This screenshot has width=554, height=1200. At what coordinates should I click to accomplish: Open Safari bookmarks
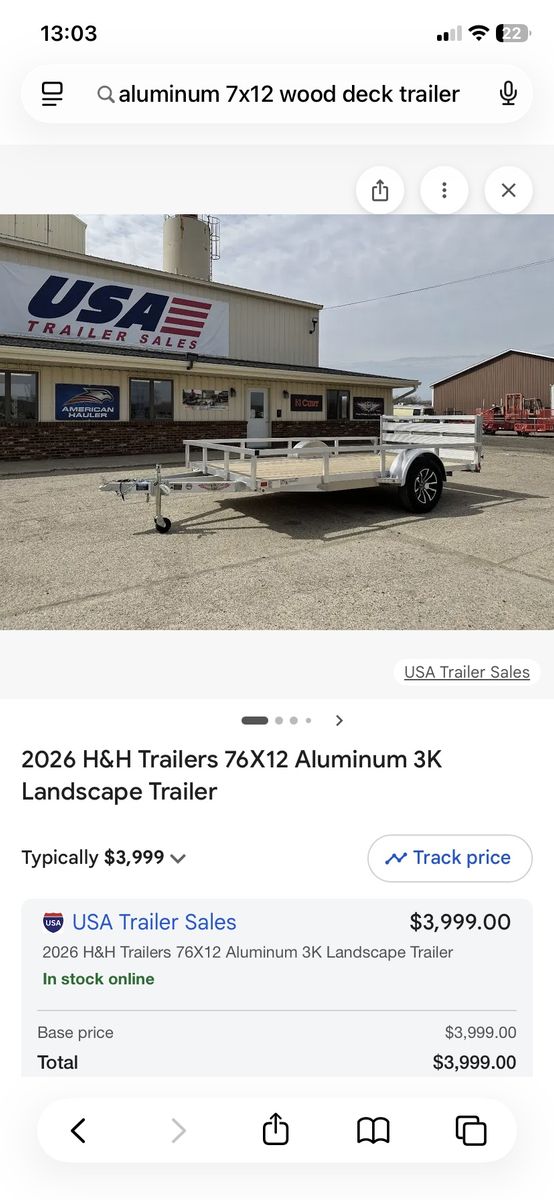[373, 1130]
